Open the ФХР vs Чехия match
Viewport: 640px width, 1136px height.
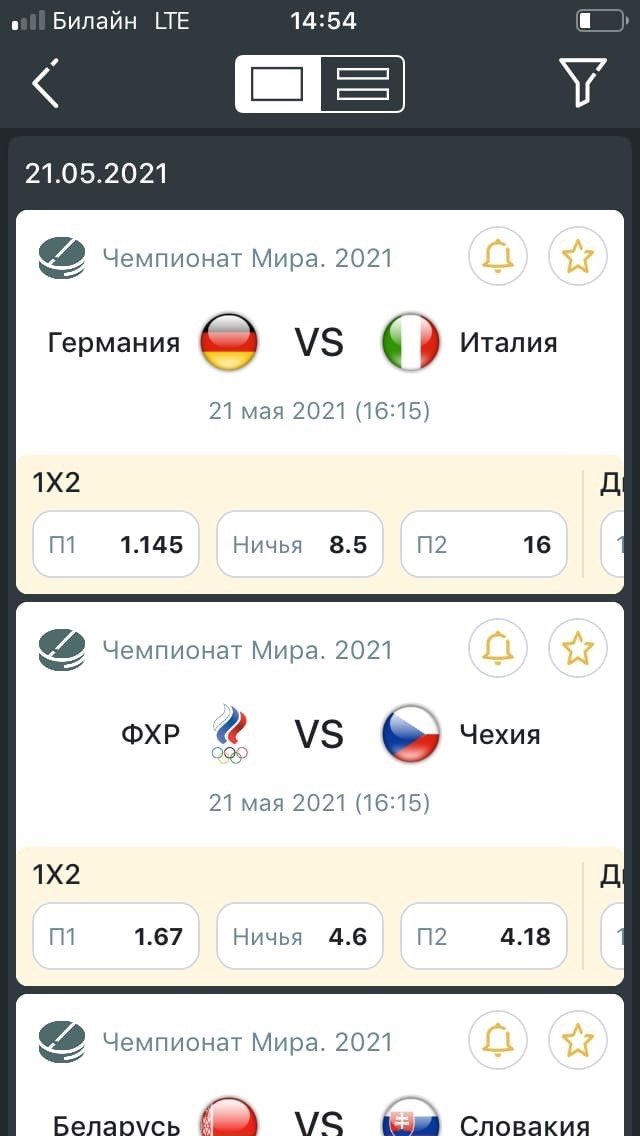[319, 735]
